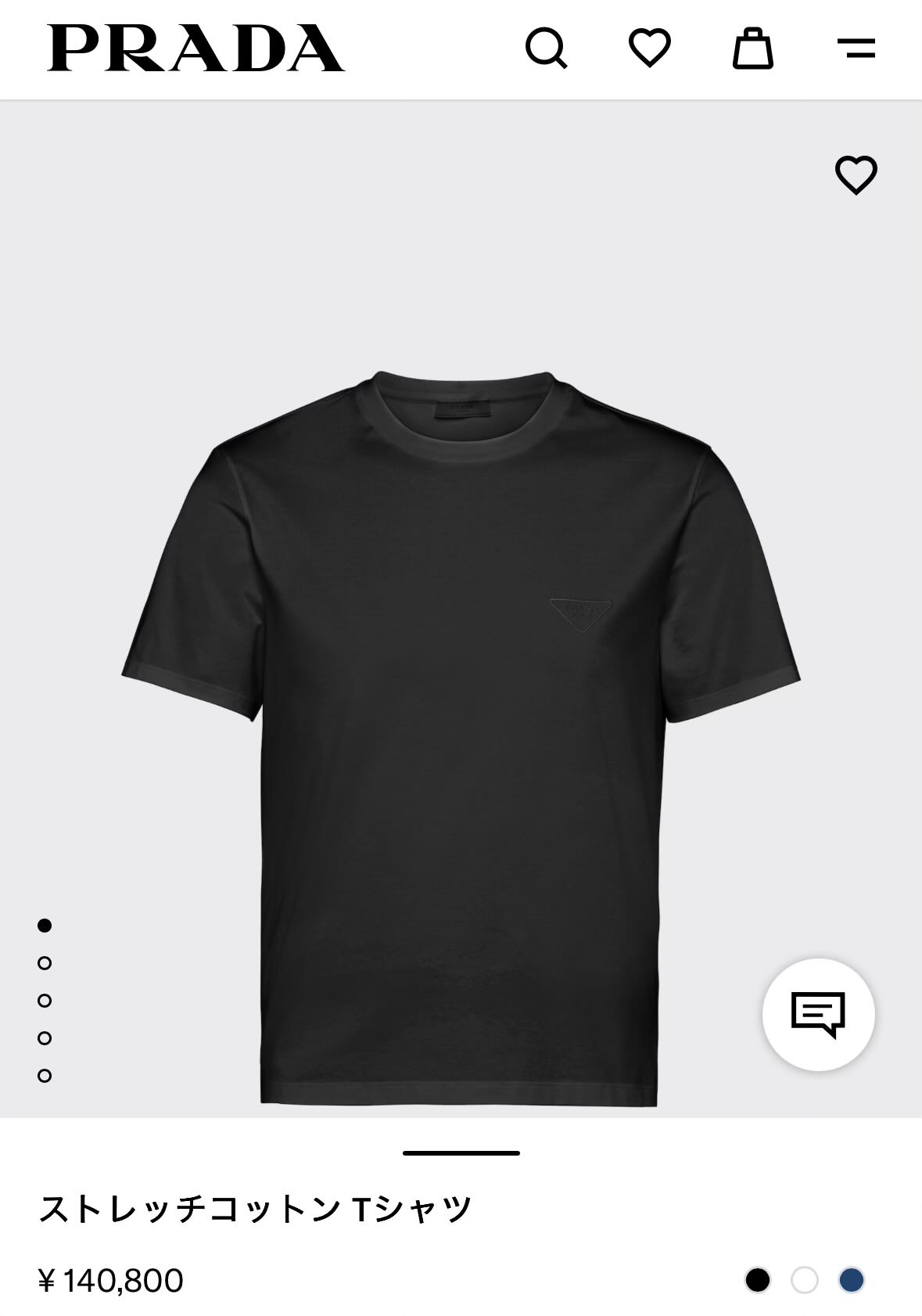Jump to the second product image dot
Screen dimensions: 922x1316
[x=45, y=963]
